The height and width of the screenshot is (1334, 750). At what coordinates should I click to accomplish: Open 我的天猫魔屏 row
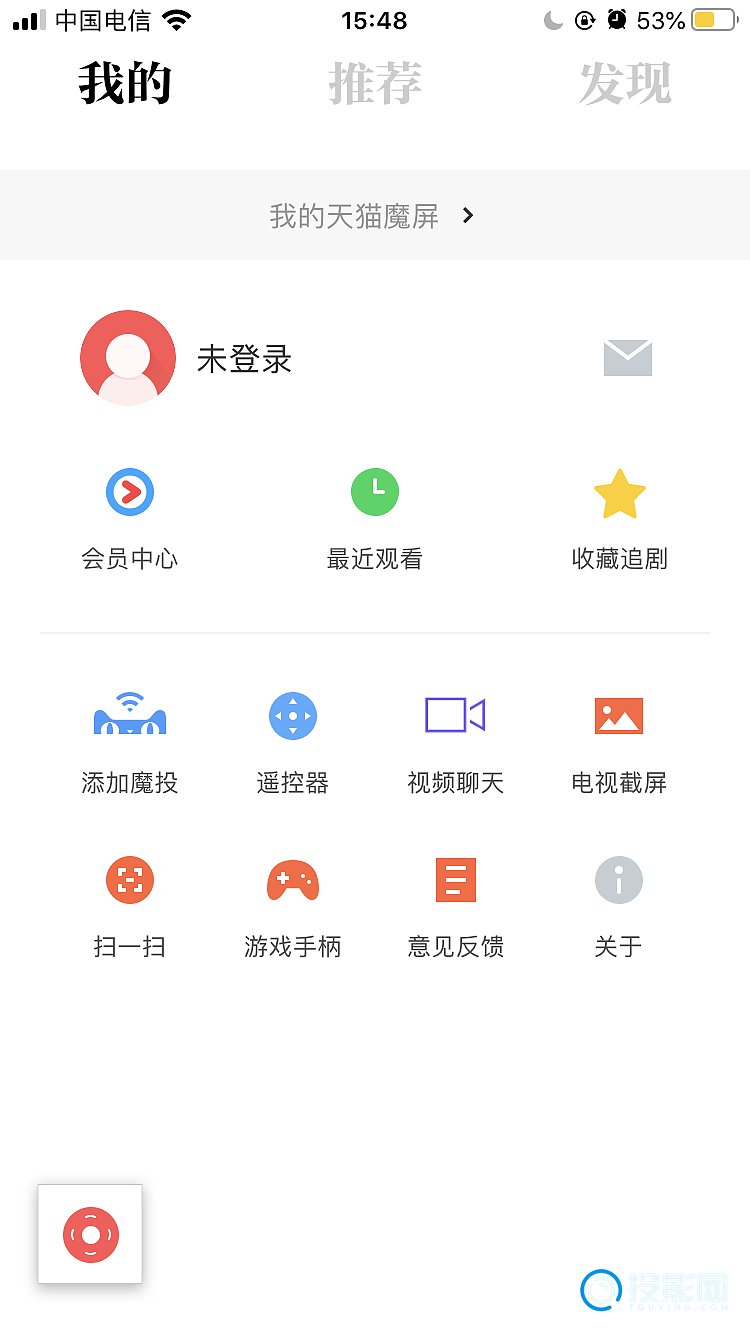(x=375, y=215)
